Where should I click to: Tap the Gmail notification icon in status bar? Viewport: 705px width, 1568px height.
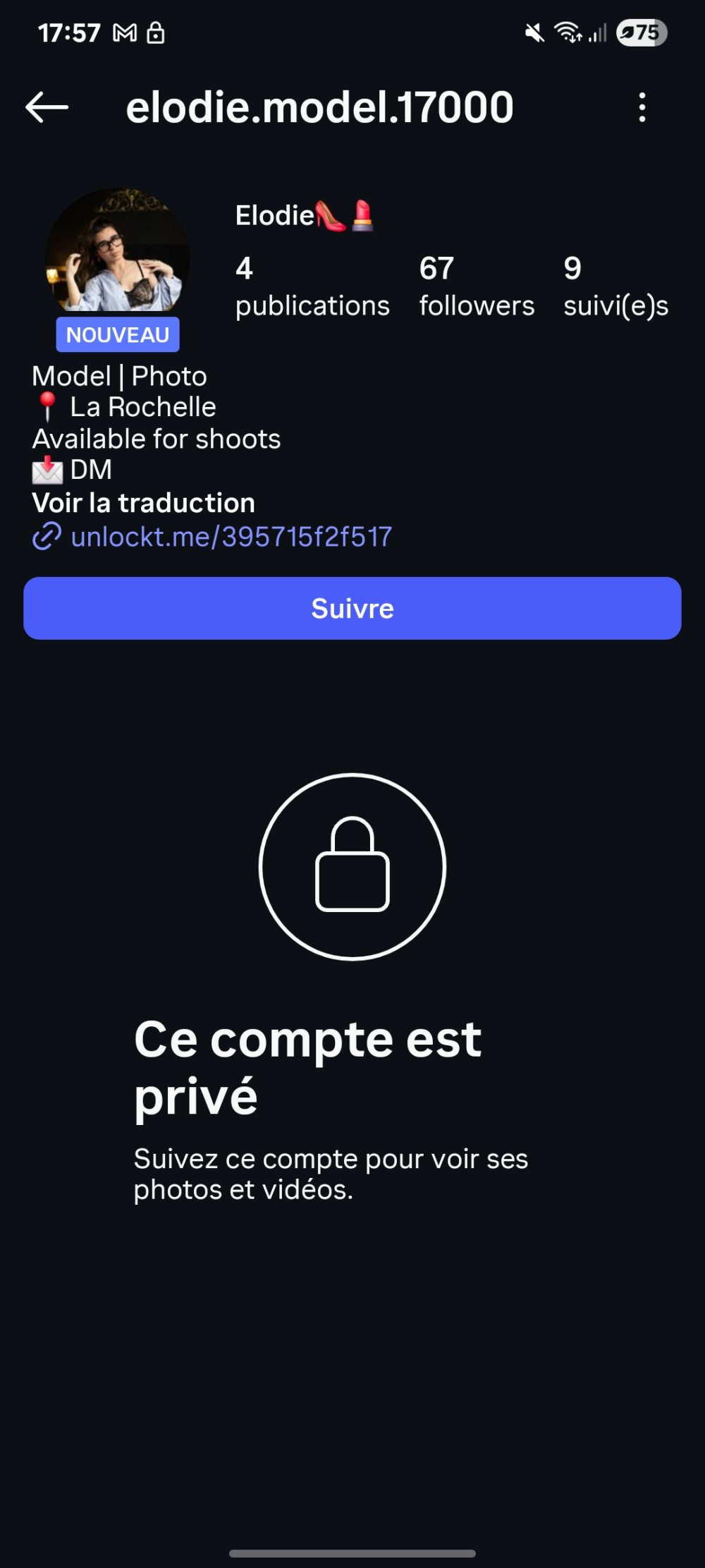[x=123, y=32]
